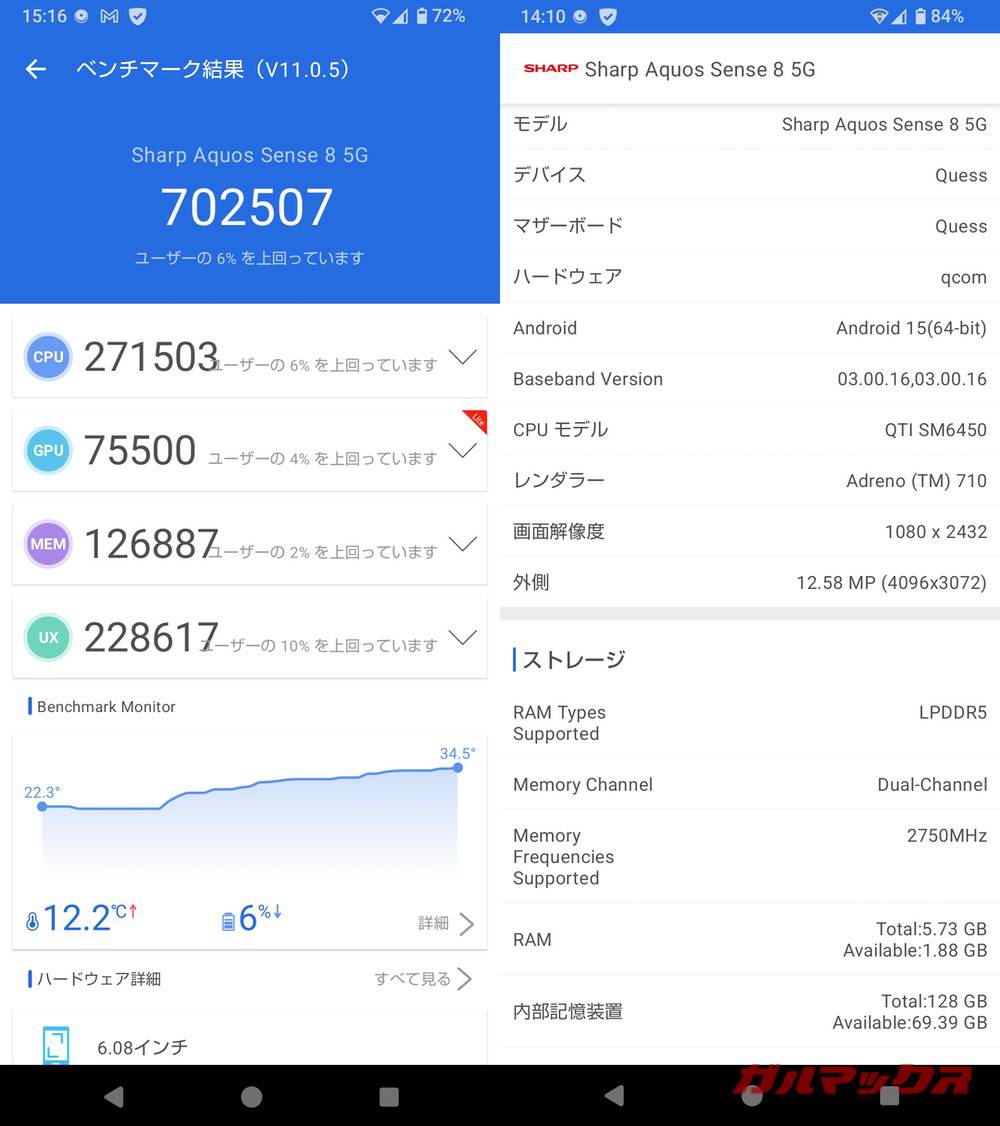Expand the UX score details
Viewport: 1000px width, 1126px height.
click(x=462, y=637)
